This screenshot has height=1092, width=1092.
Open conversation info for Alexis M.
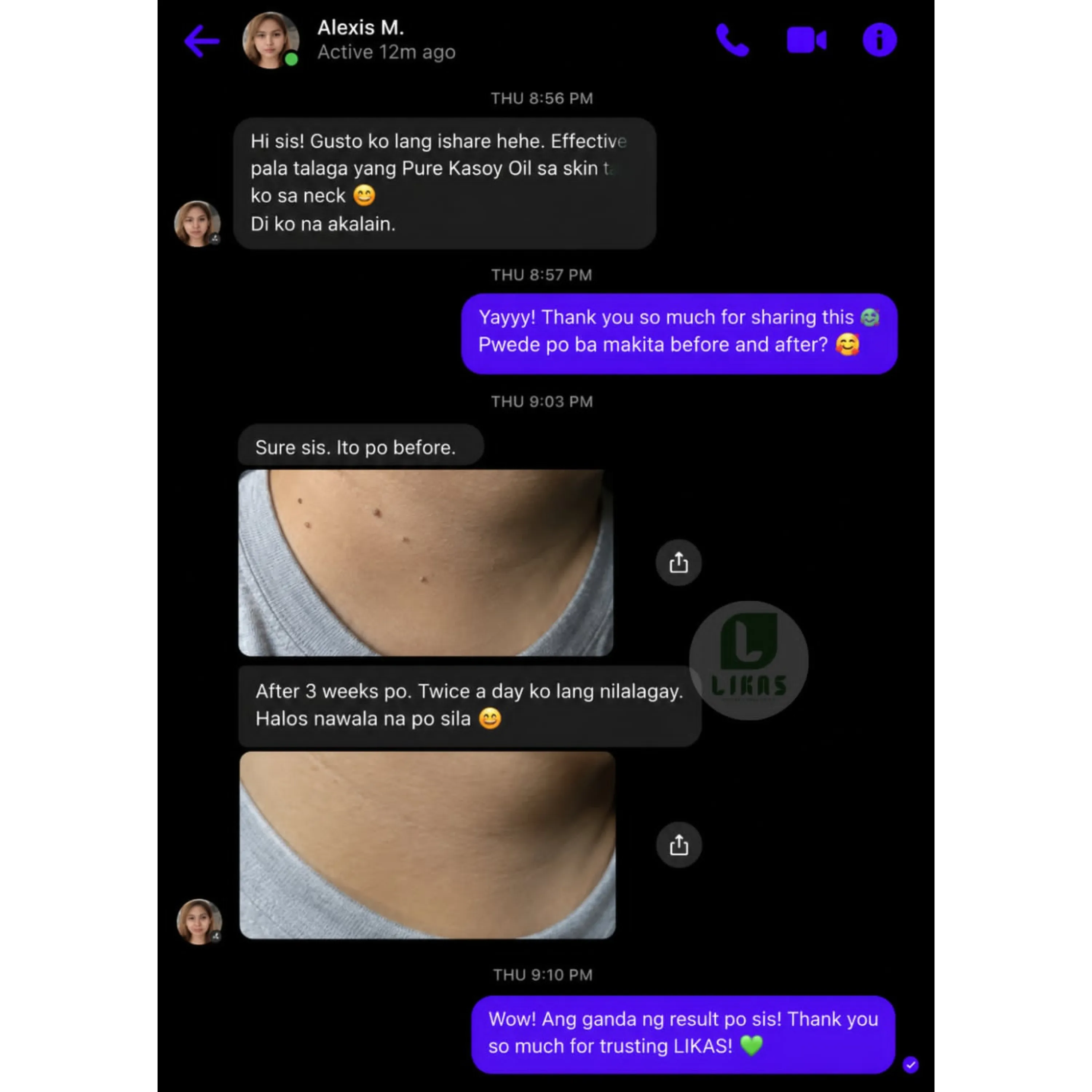(x=879, y=40)
